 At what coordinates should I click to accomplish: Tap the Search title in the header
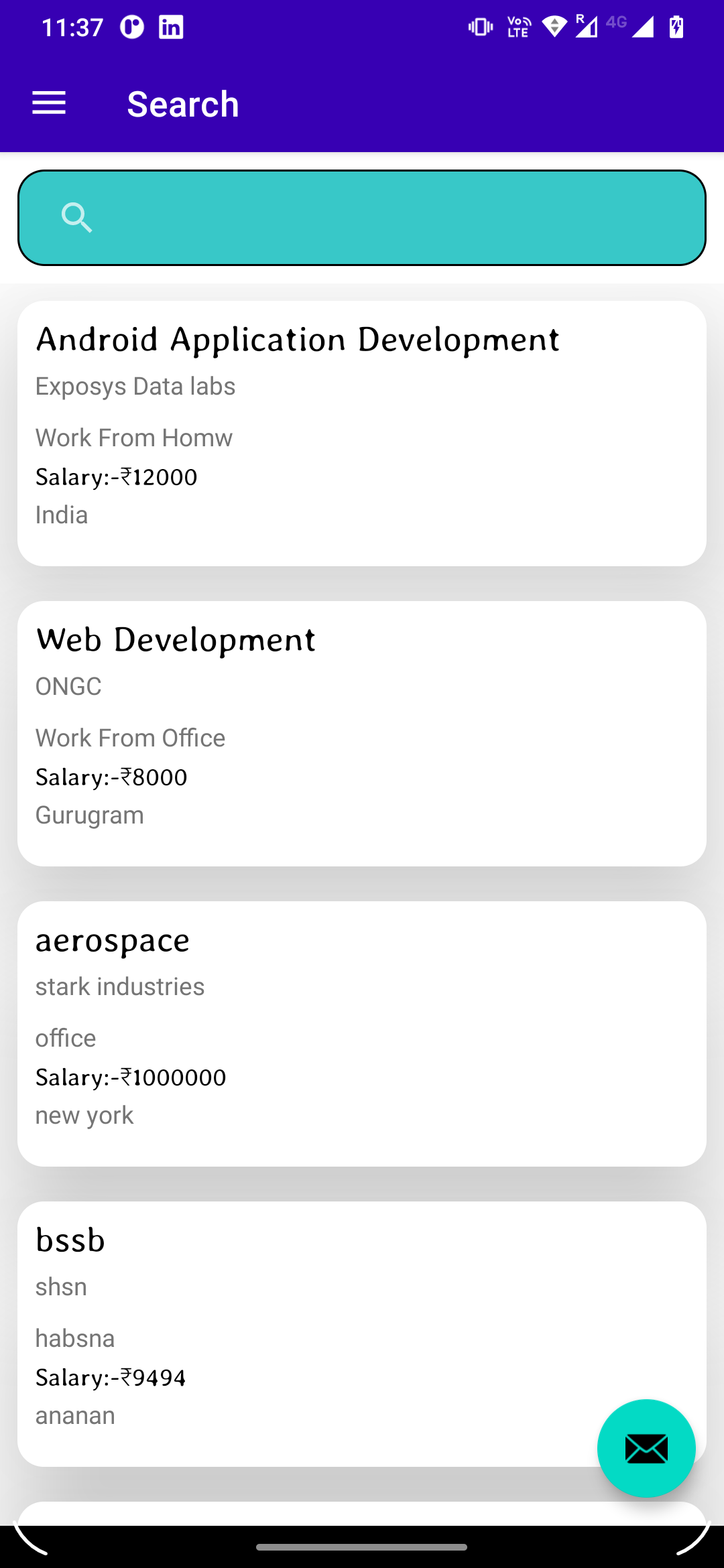pyautogui.click(x=182, y=103)
